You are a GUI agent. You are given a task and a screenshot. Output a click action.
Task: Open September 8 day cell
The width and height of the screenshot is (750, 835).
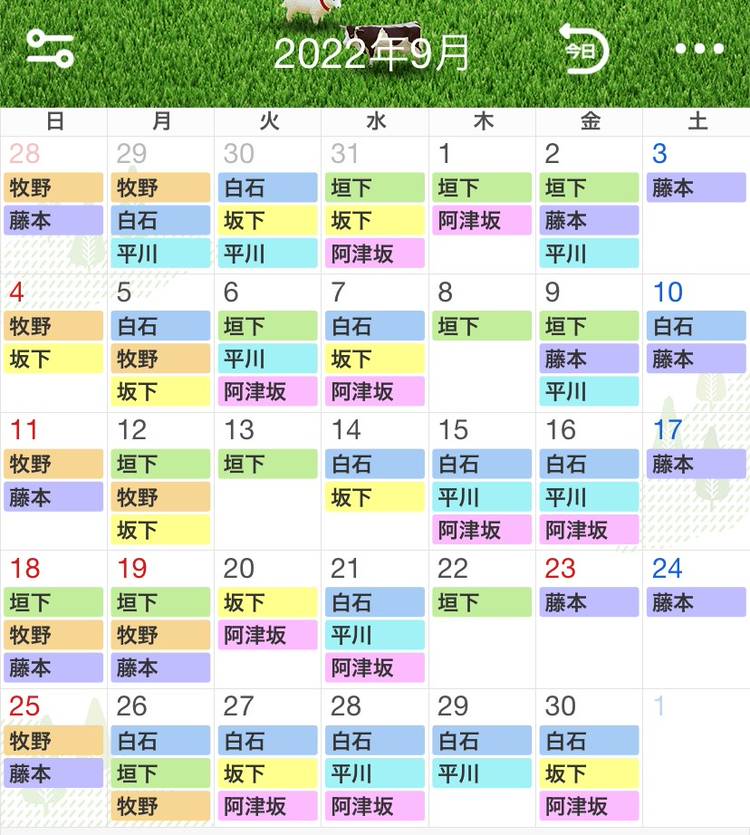tap(482, 343)
